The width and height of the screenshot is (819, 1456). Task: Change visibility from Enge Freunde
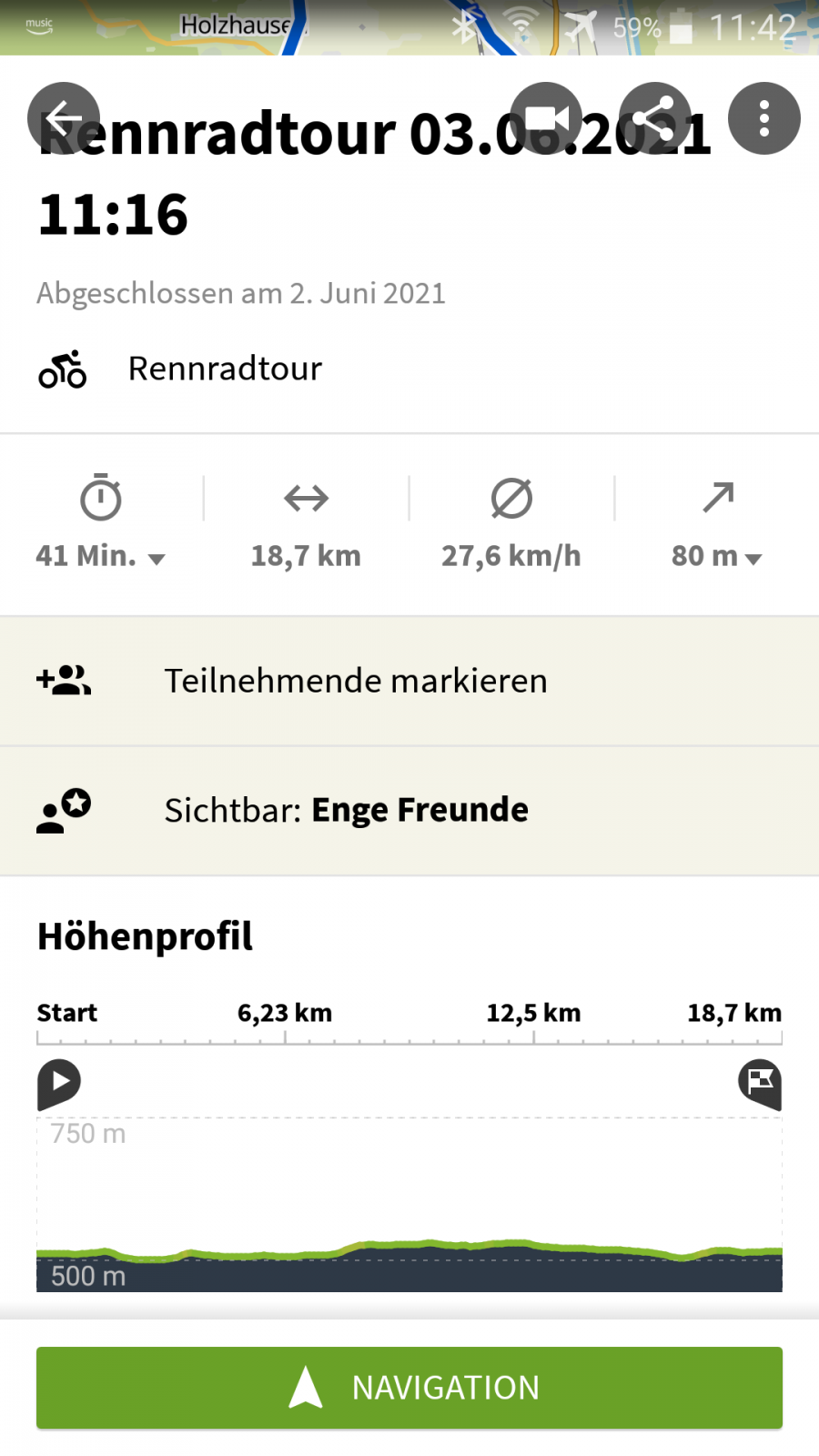pyautogui.click(x=409, y=811)
